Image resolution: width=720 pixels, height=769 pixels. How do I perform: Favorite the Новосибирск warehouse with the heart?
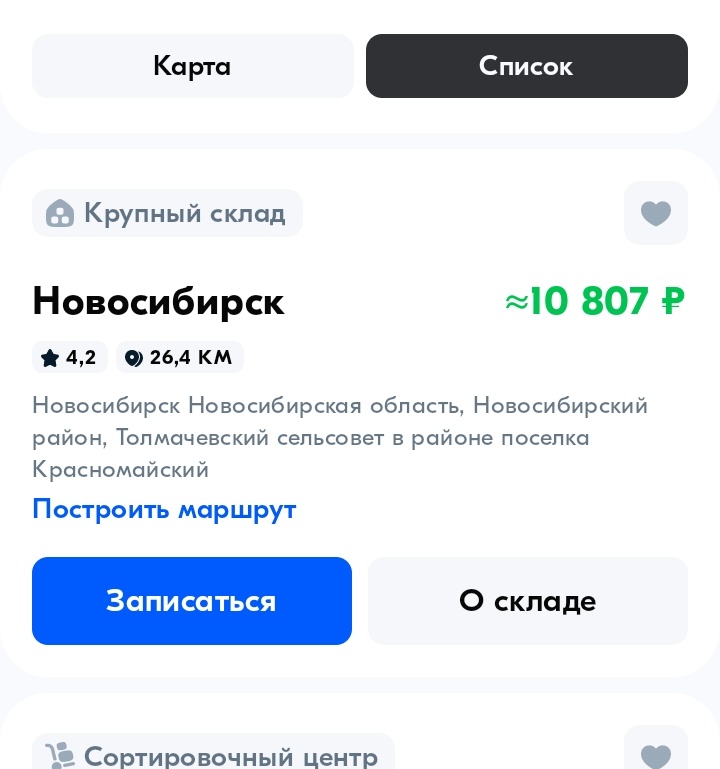tap(656, 213)
